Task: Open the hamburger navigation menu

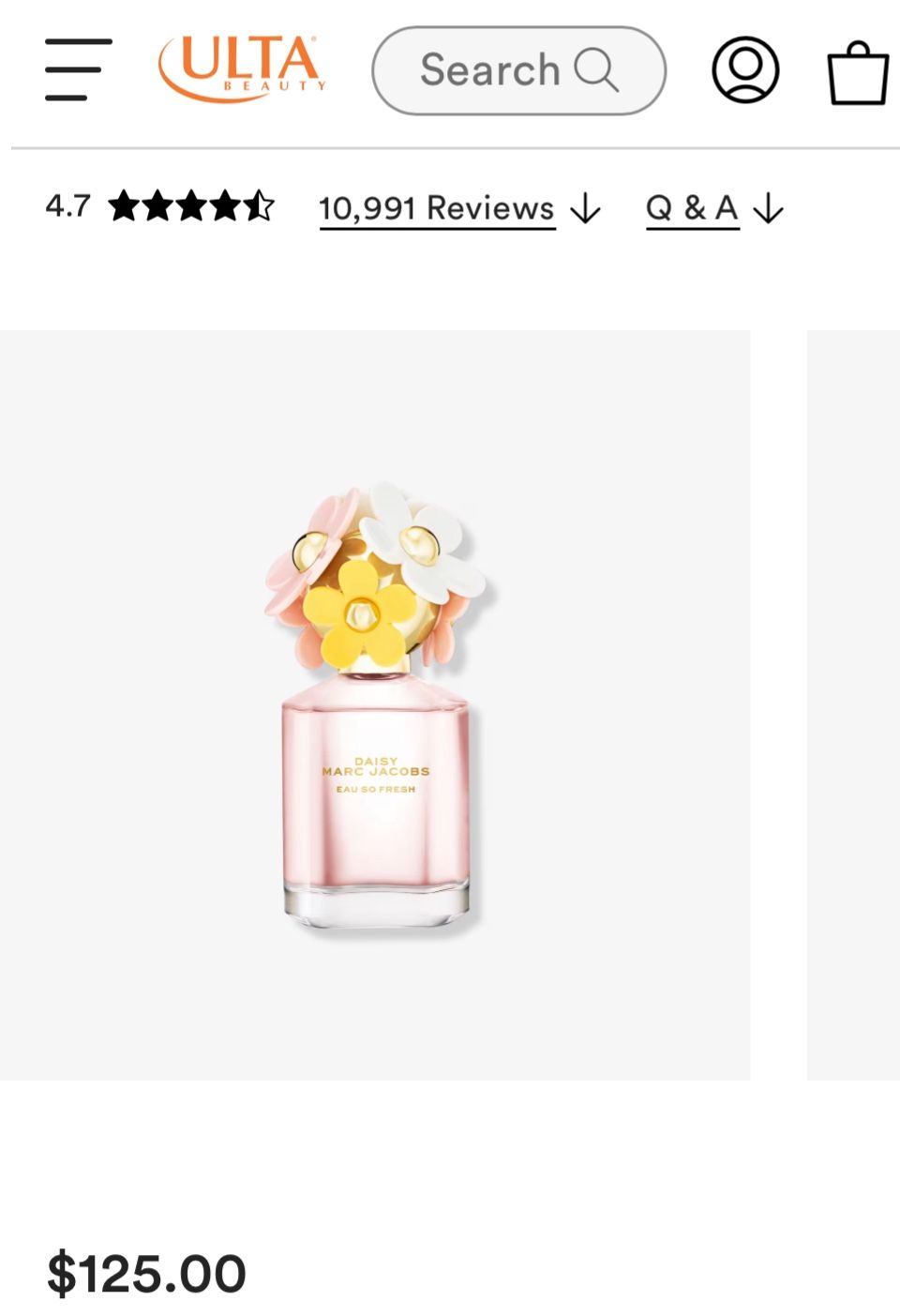Action: (75, 70)
